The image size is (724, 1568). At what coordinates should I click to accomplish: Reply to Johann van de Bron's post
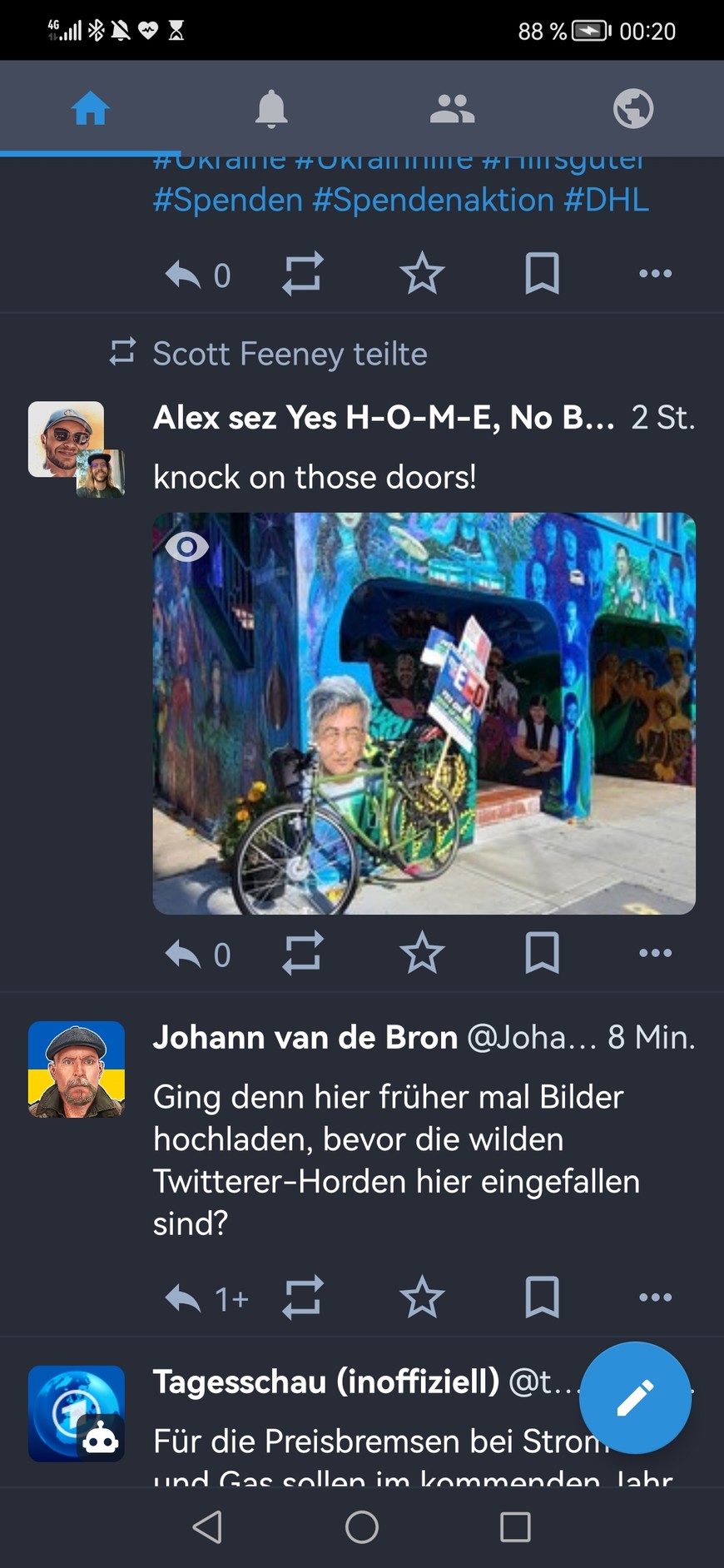point(183,1298)
